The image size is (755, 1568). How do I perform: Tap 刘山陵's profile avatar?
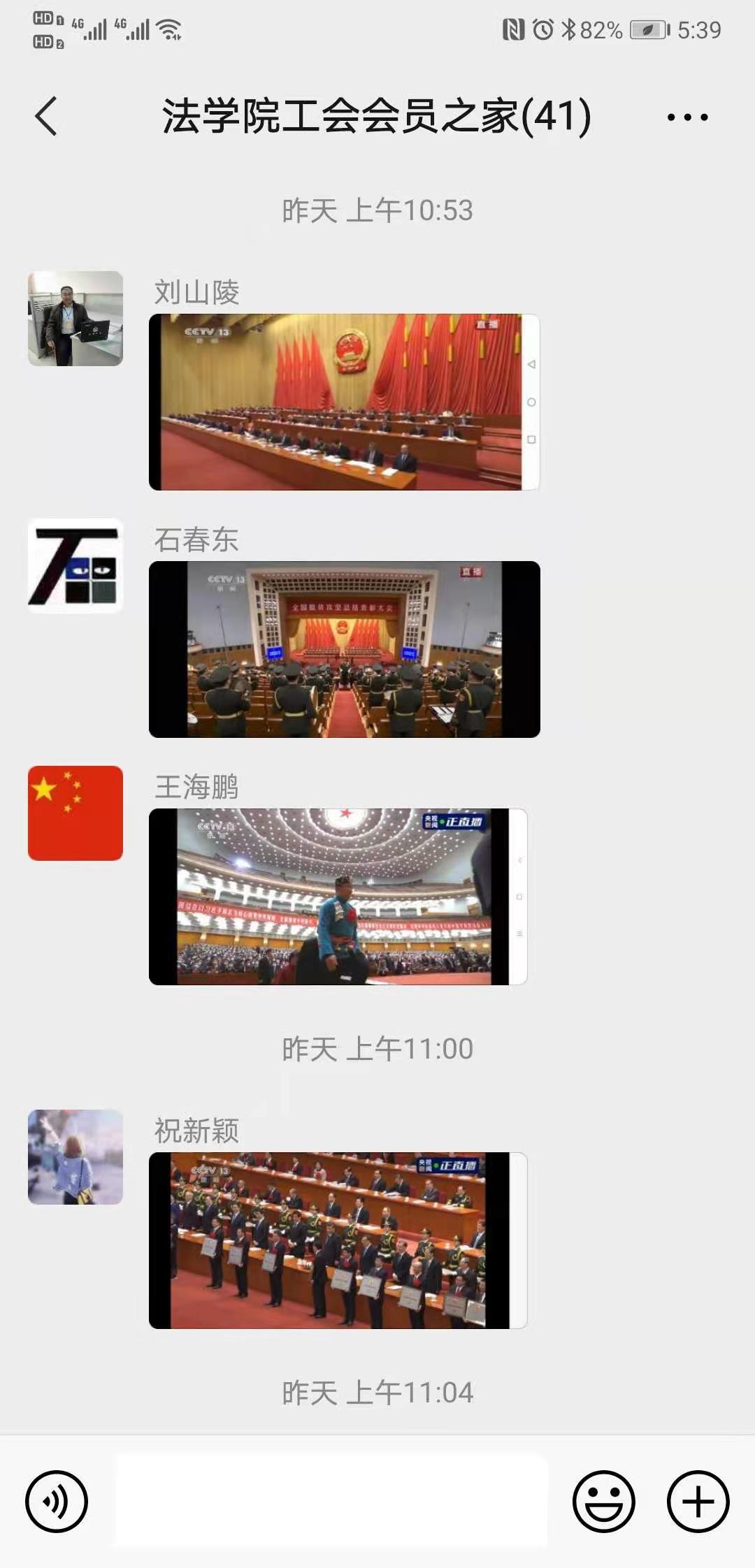click(75, 319)
